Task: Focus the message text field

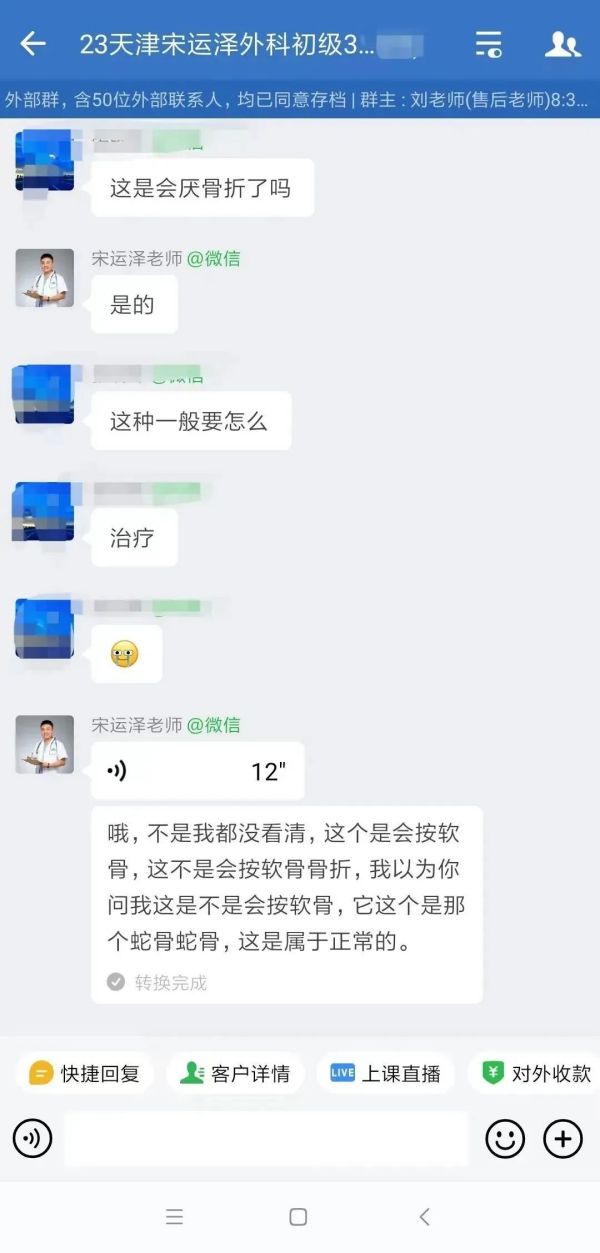Action: coord(266,1138)
